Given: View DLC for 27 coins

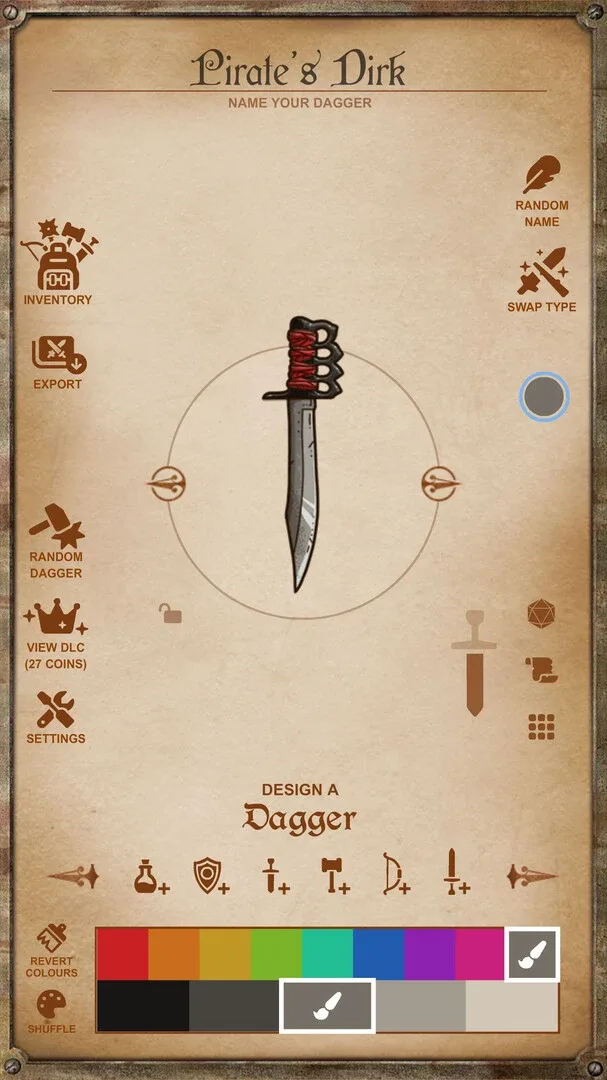Looking at the screenshot, I should 56,634.
